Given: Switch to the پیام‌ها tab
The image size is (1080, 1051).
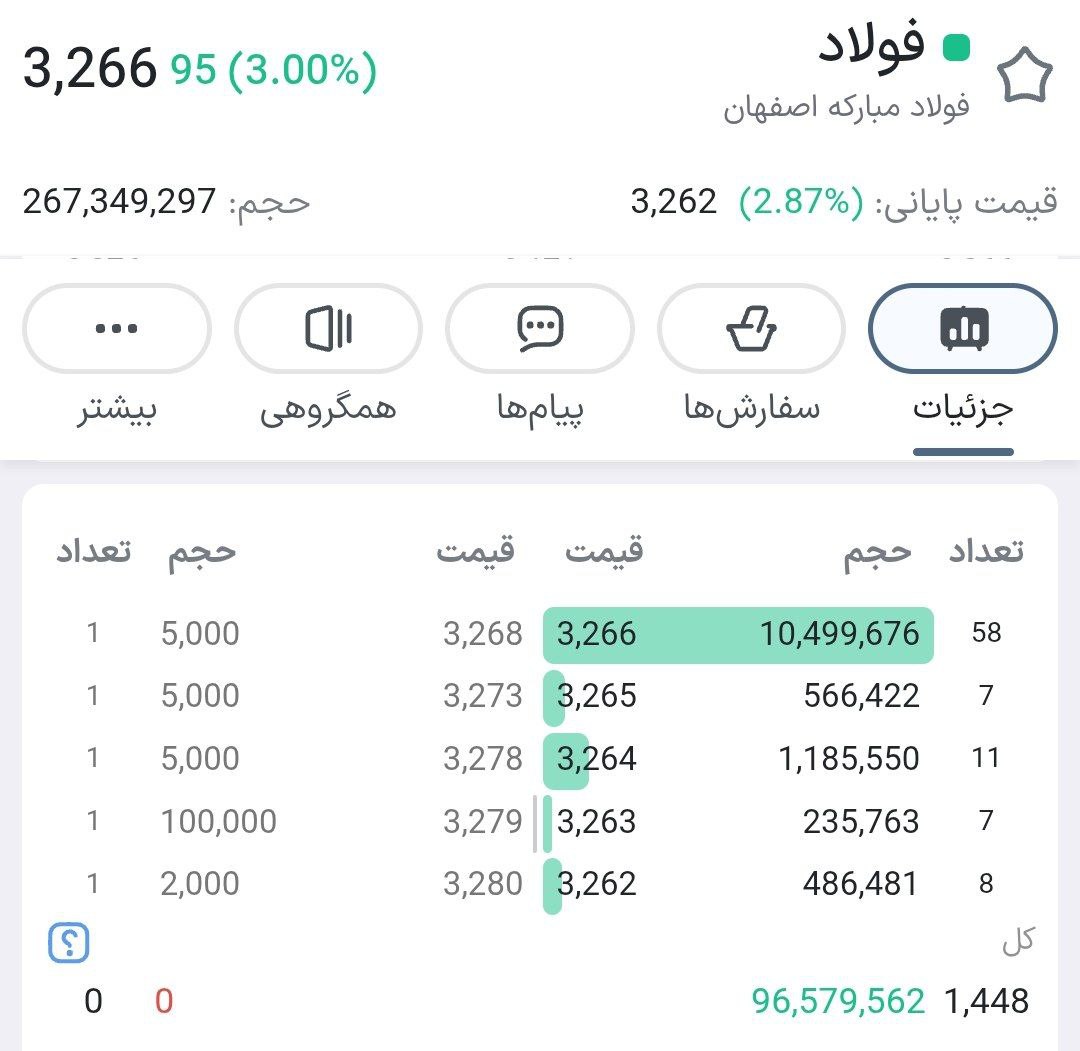Looking at the screenshot, I should (540, 329).
